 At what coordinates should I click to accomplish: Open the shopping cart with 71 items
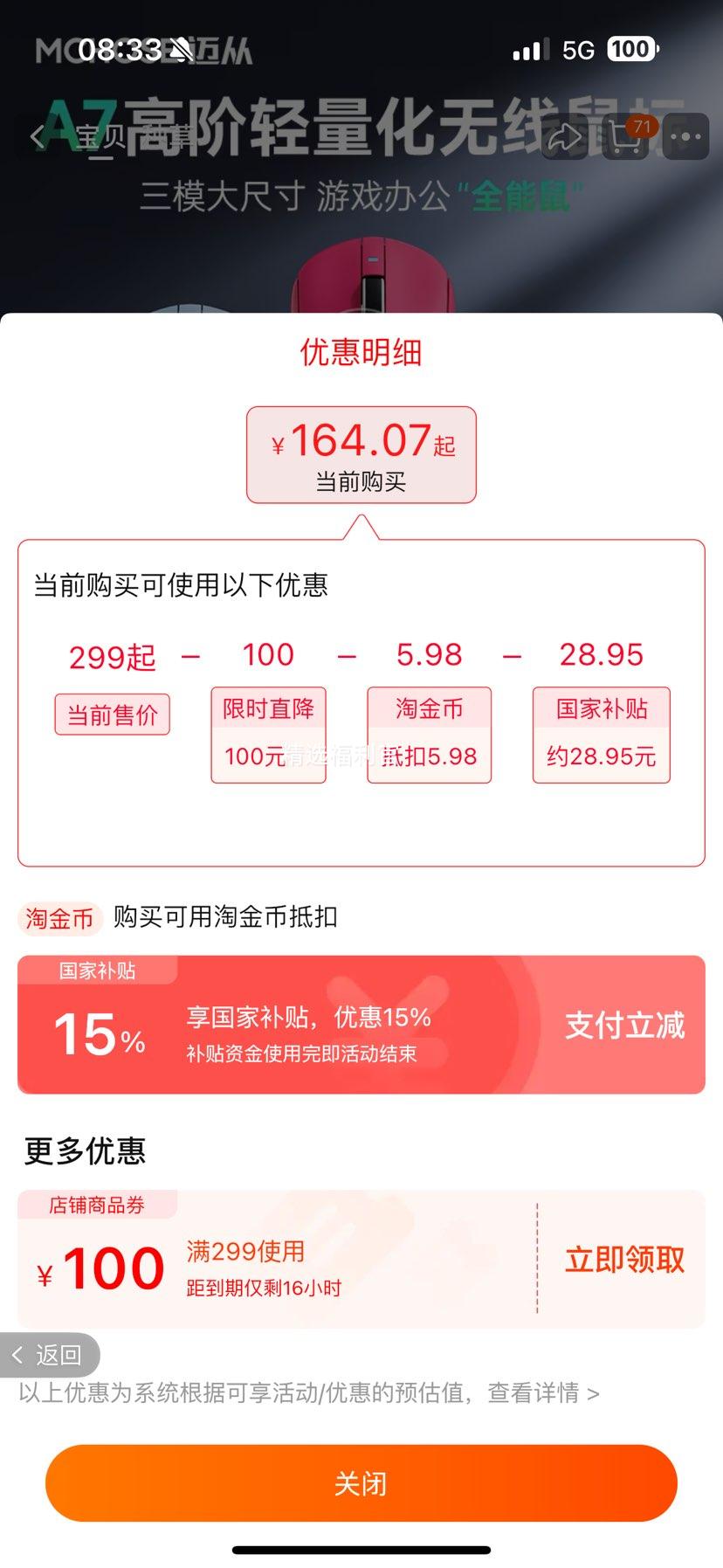coord(627,137)
